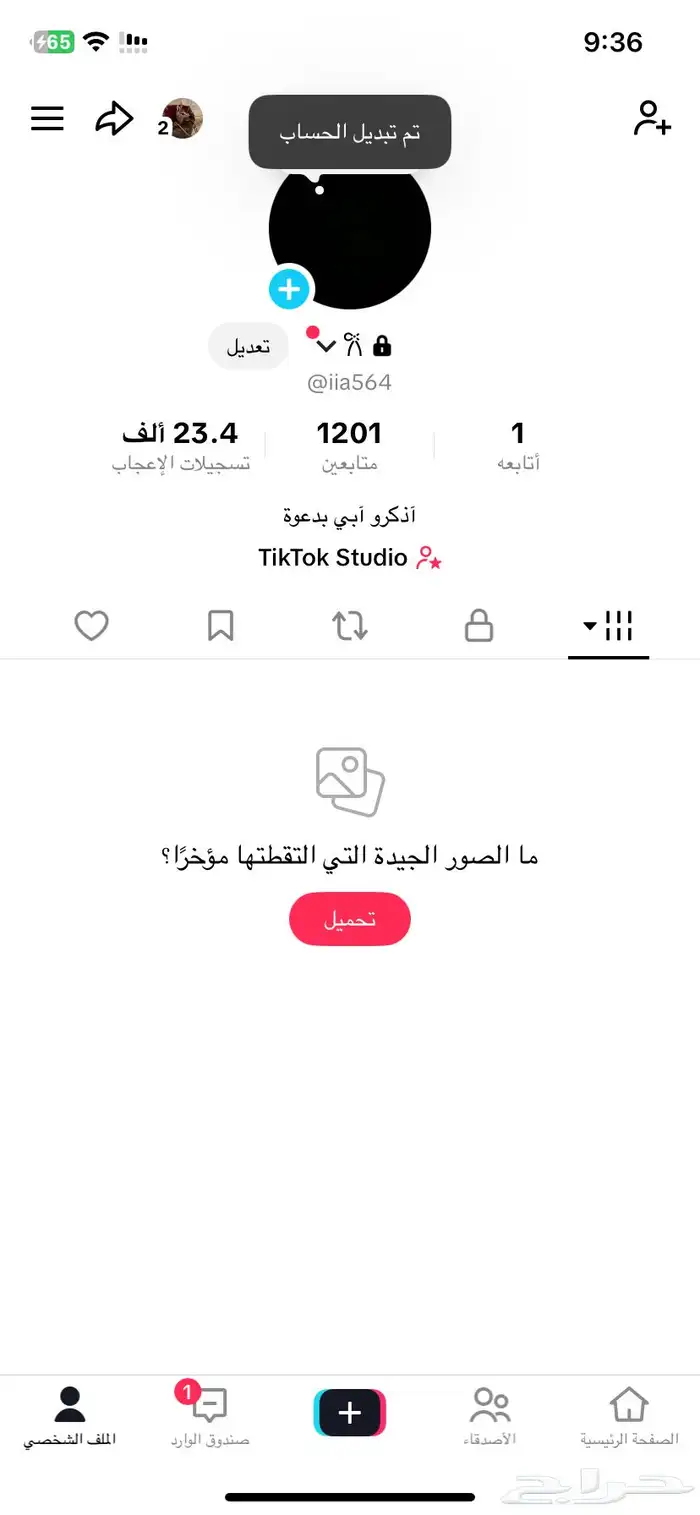This screenshot has height=1515, width=700.
Task: Open the hamburger menu
Action: pos(47,119)
